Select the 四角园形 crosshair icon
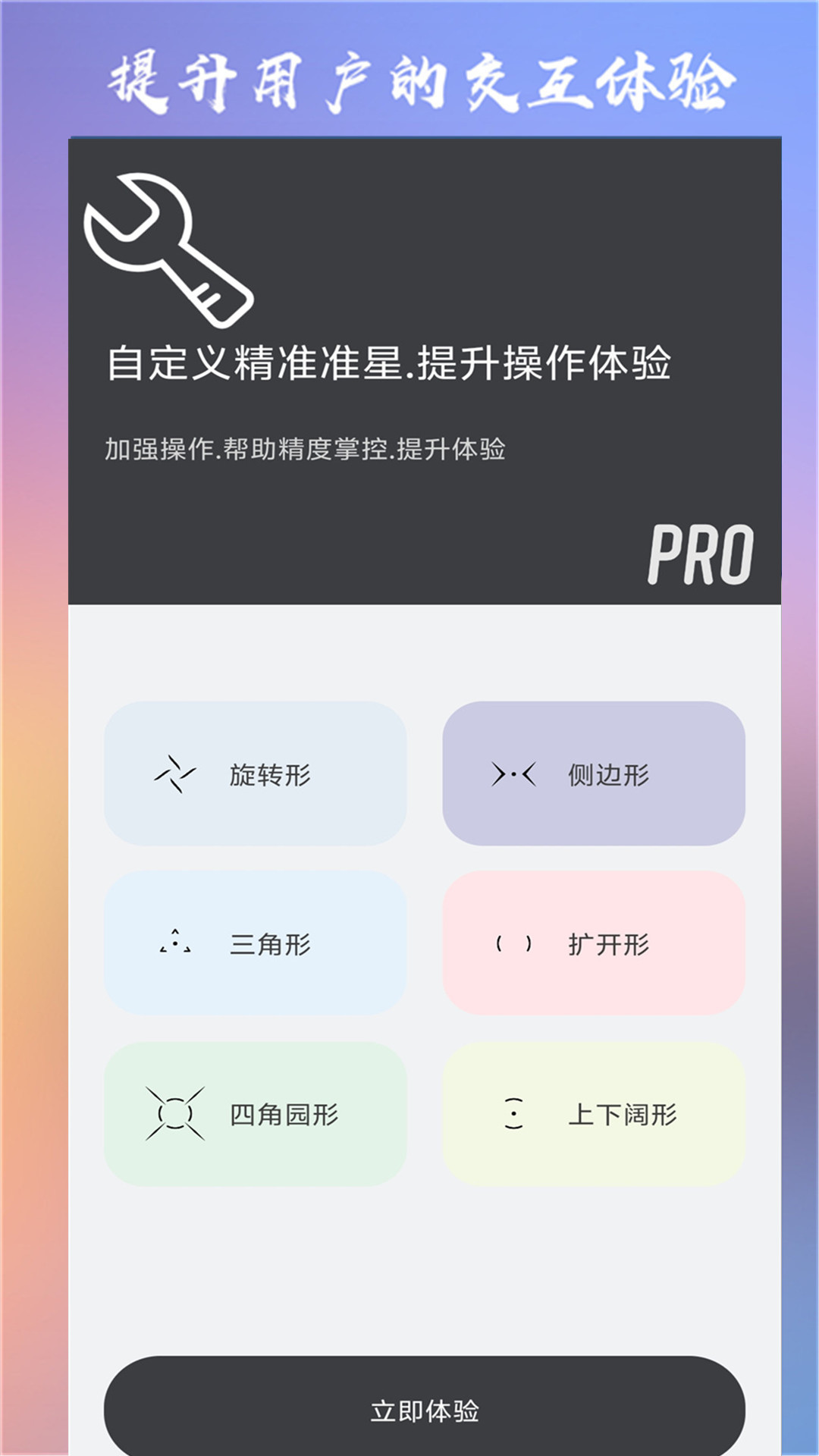The width and height of the screenshot is (819, 1456). point(175,1113)
